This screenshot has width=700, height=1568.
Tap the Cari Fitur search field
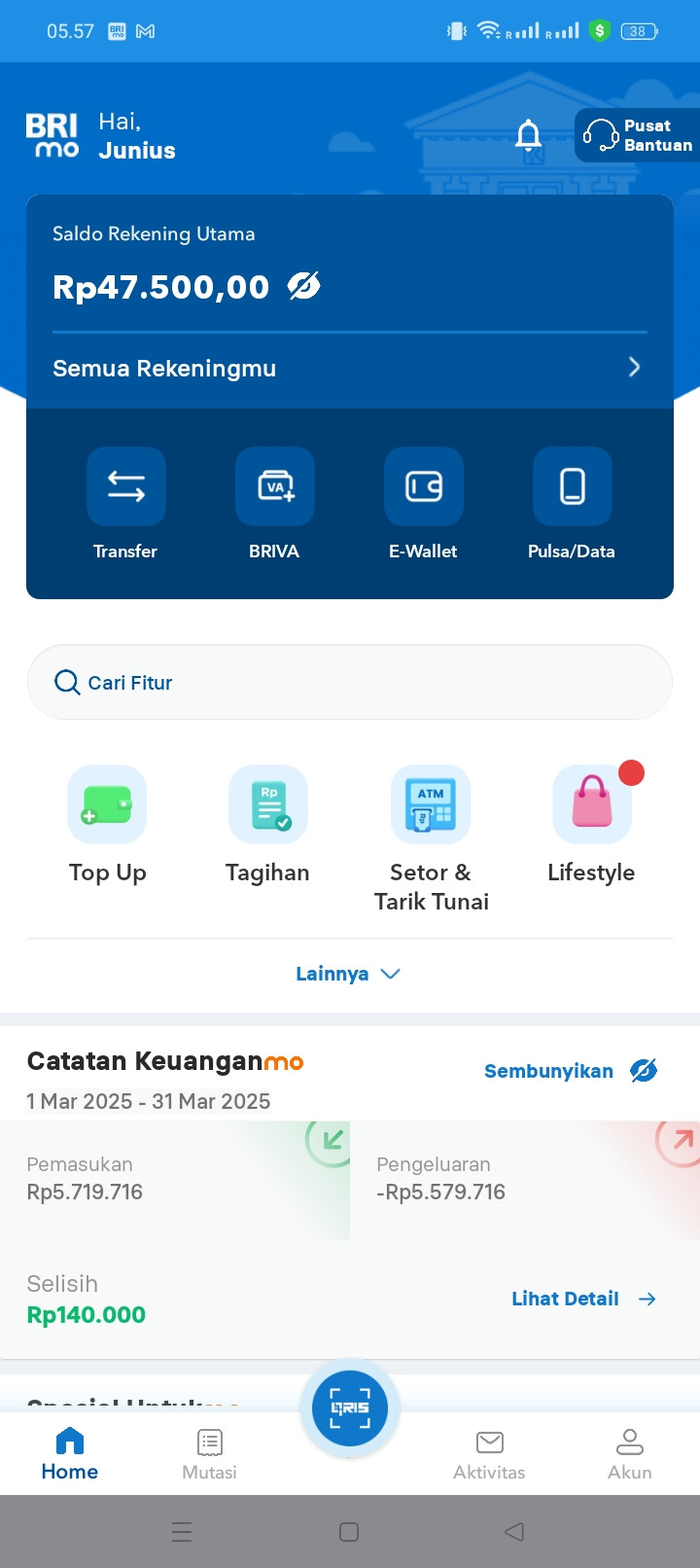tap(350, 682)
